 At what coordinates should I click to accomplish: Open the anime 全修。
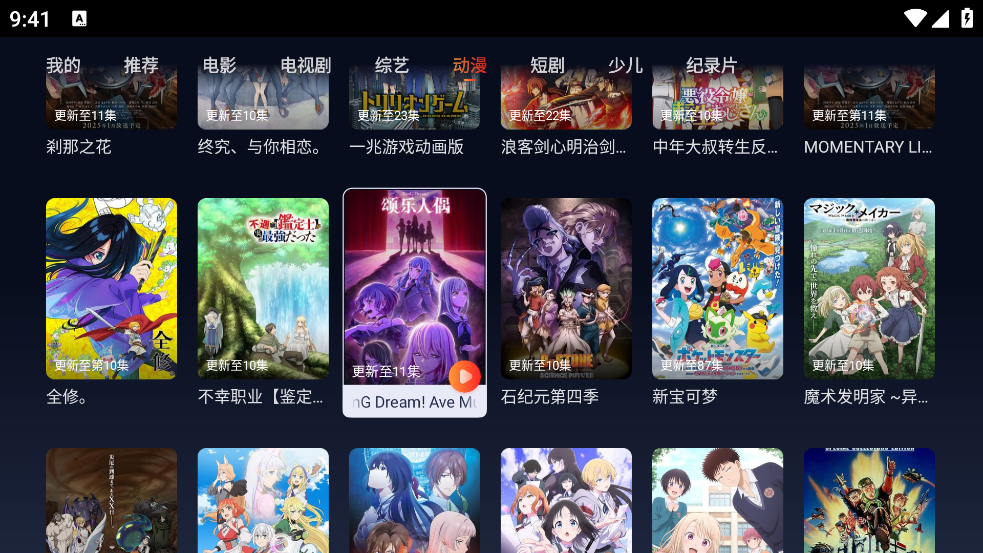[x=111, y=289]
